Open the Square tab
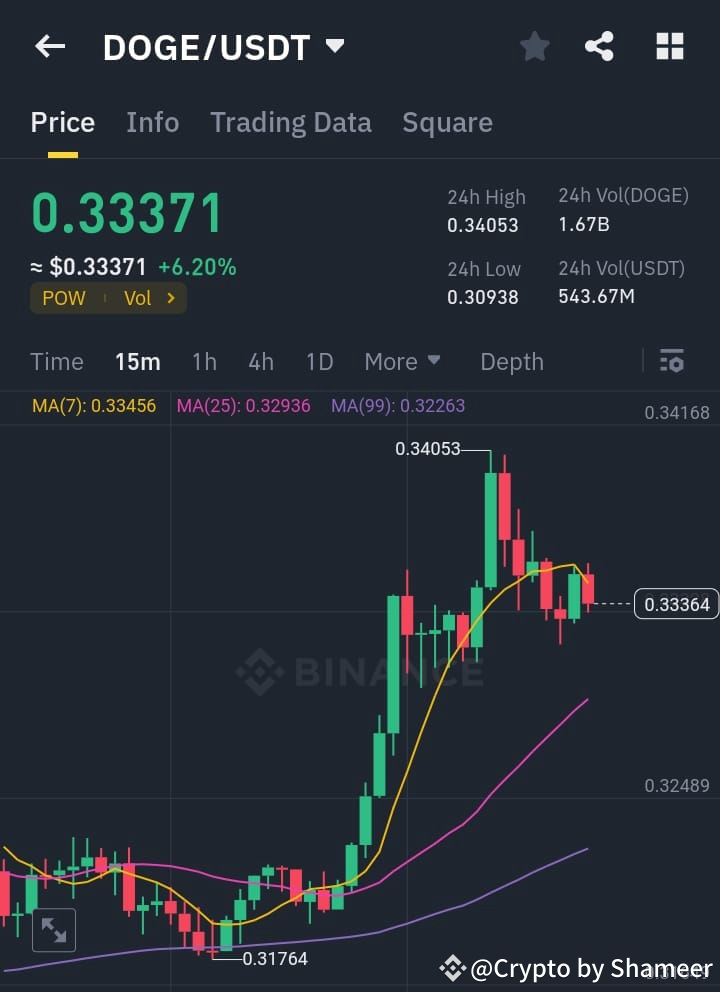This screenshot has height=992, width=720. [447, 122]
